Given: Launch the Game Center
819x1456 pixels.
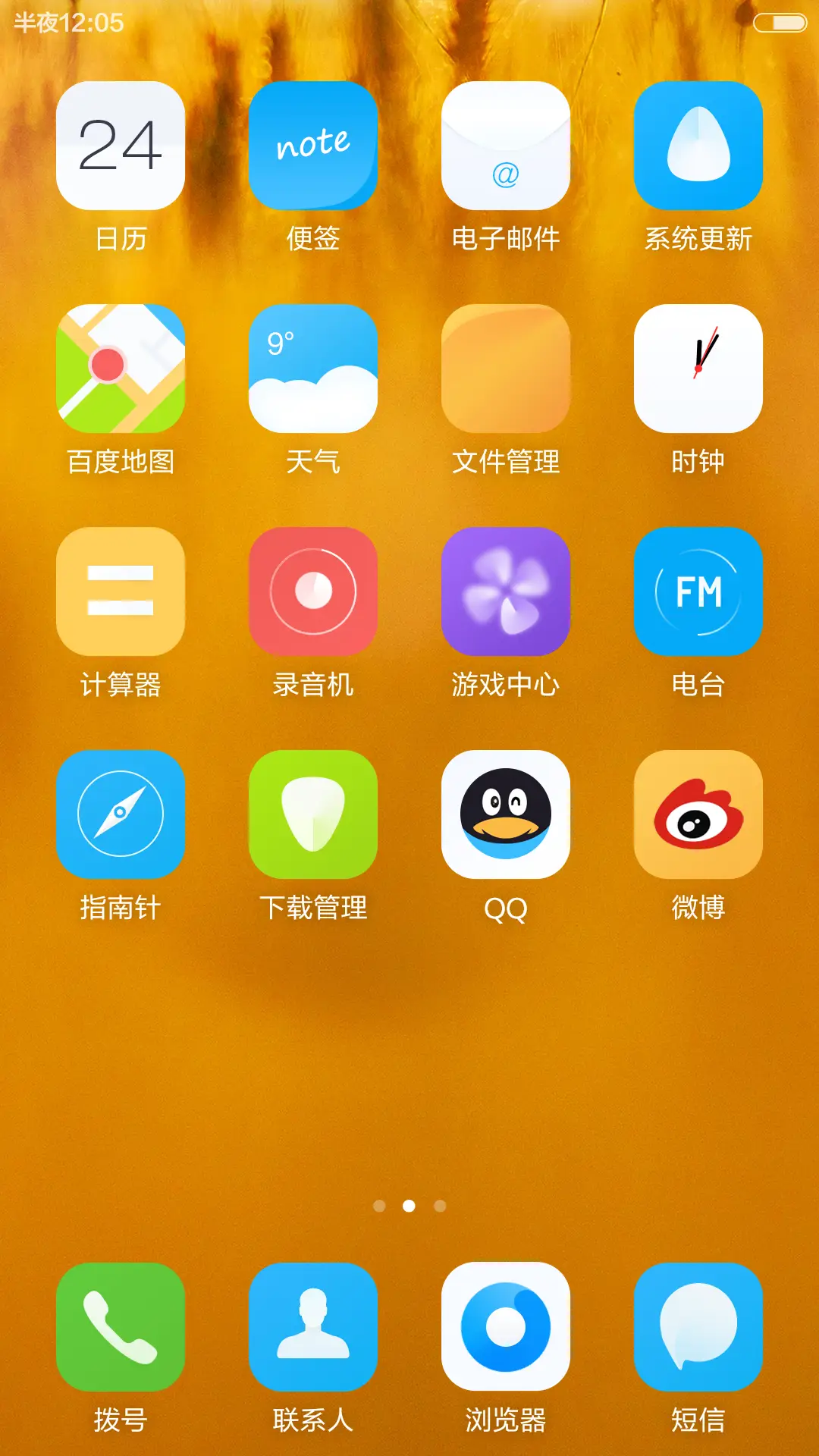Looking at the screenshot, I should click(x=506, y=591).
